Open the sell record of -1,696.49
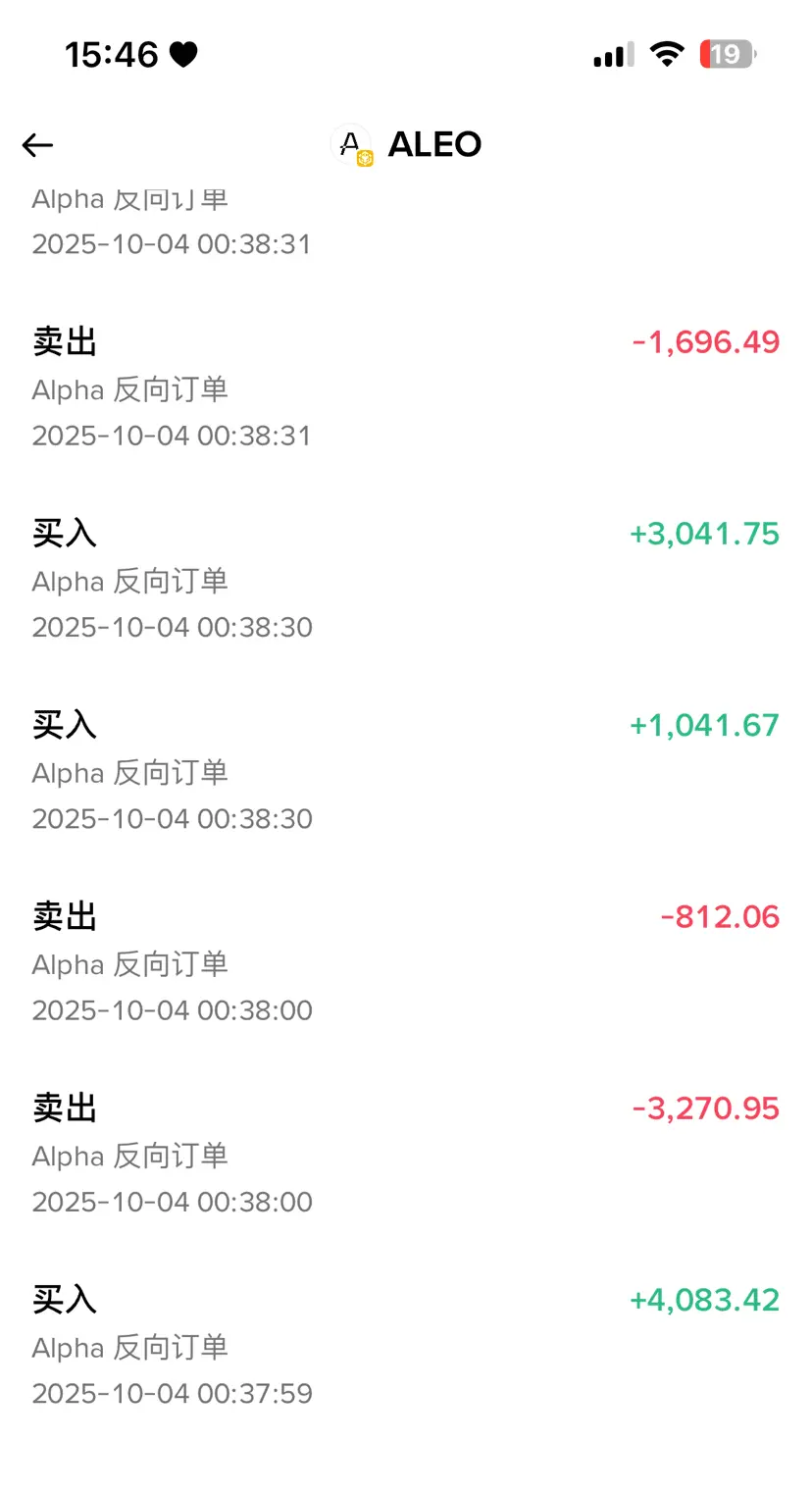The height and width of the screenshot is (1494, 812). 405,388
